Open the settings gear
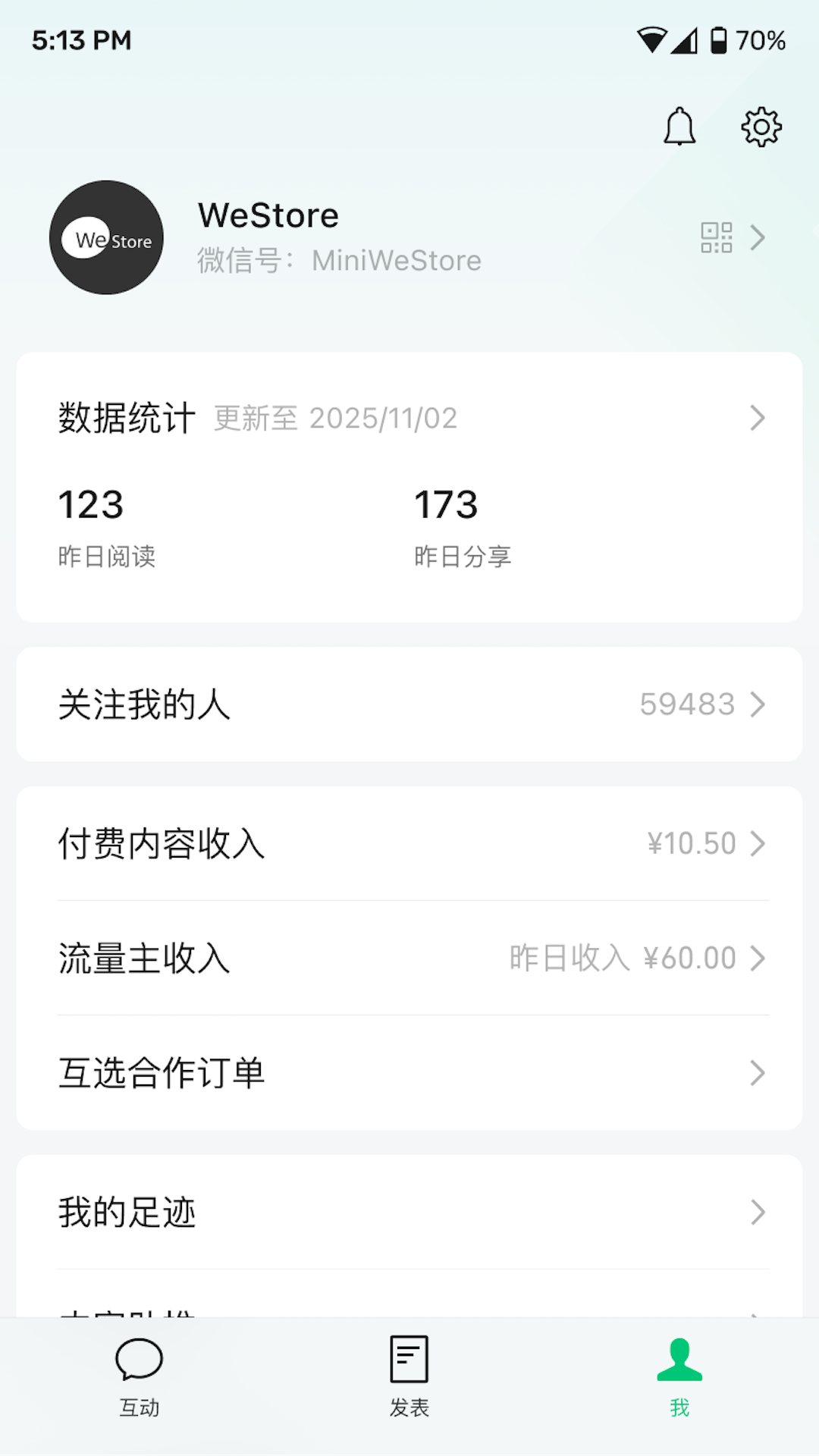The image size is (819, 1456). (x=760, y=127)
